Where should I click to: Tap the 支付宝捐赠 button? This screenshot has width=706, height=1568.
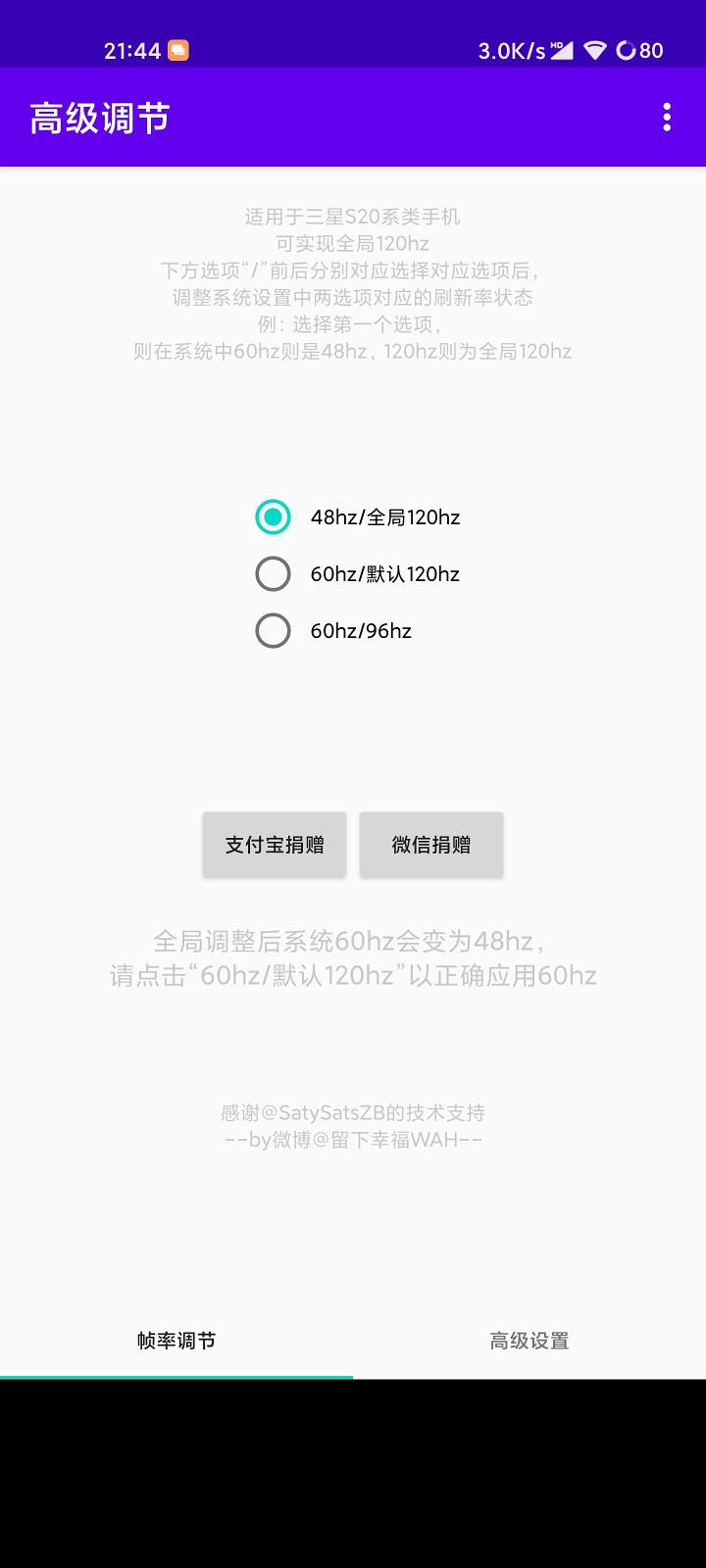[x=274, y=844]
